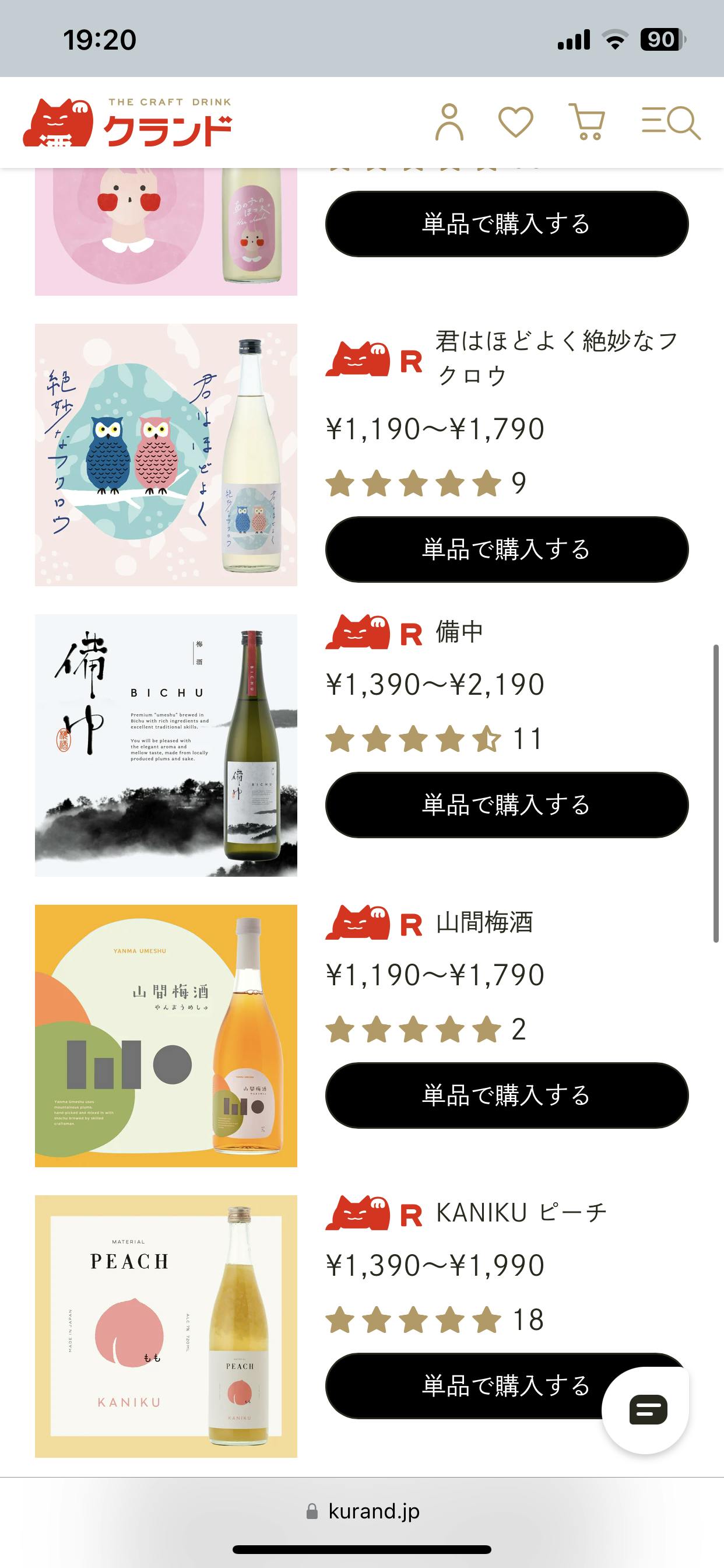The width and height of the screenshot is (724, 1568).
Task: Buy KANIKU ピーチ as single item
Action: click(462, 1386)
